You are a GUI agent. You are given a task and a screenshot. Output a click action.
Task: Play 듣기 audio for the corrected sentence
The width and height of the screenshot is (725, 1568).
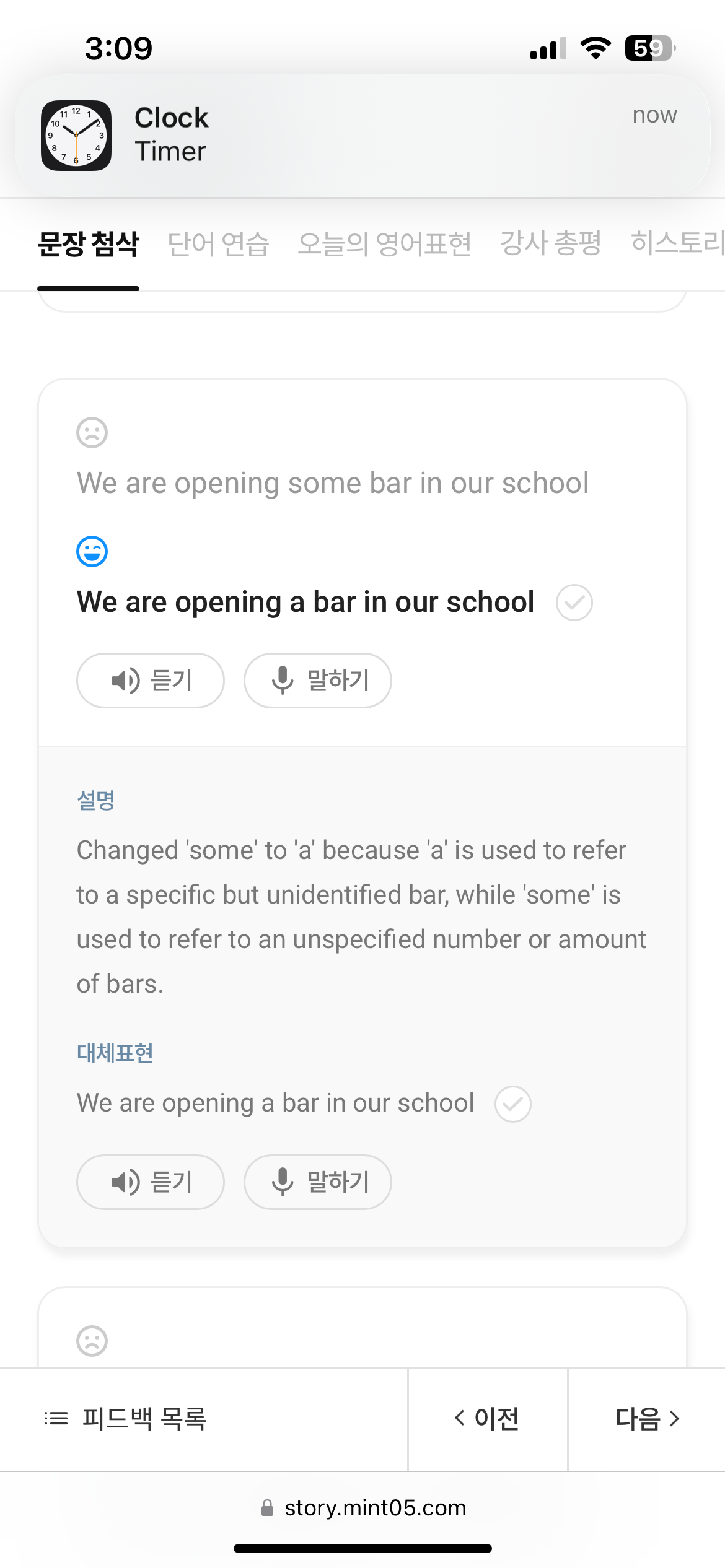[151, 681]
